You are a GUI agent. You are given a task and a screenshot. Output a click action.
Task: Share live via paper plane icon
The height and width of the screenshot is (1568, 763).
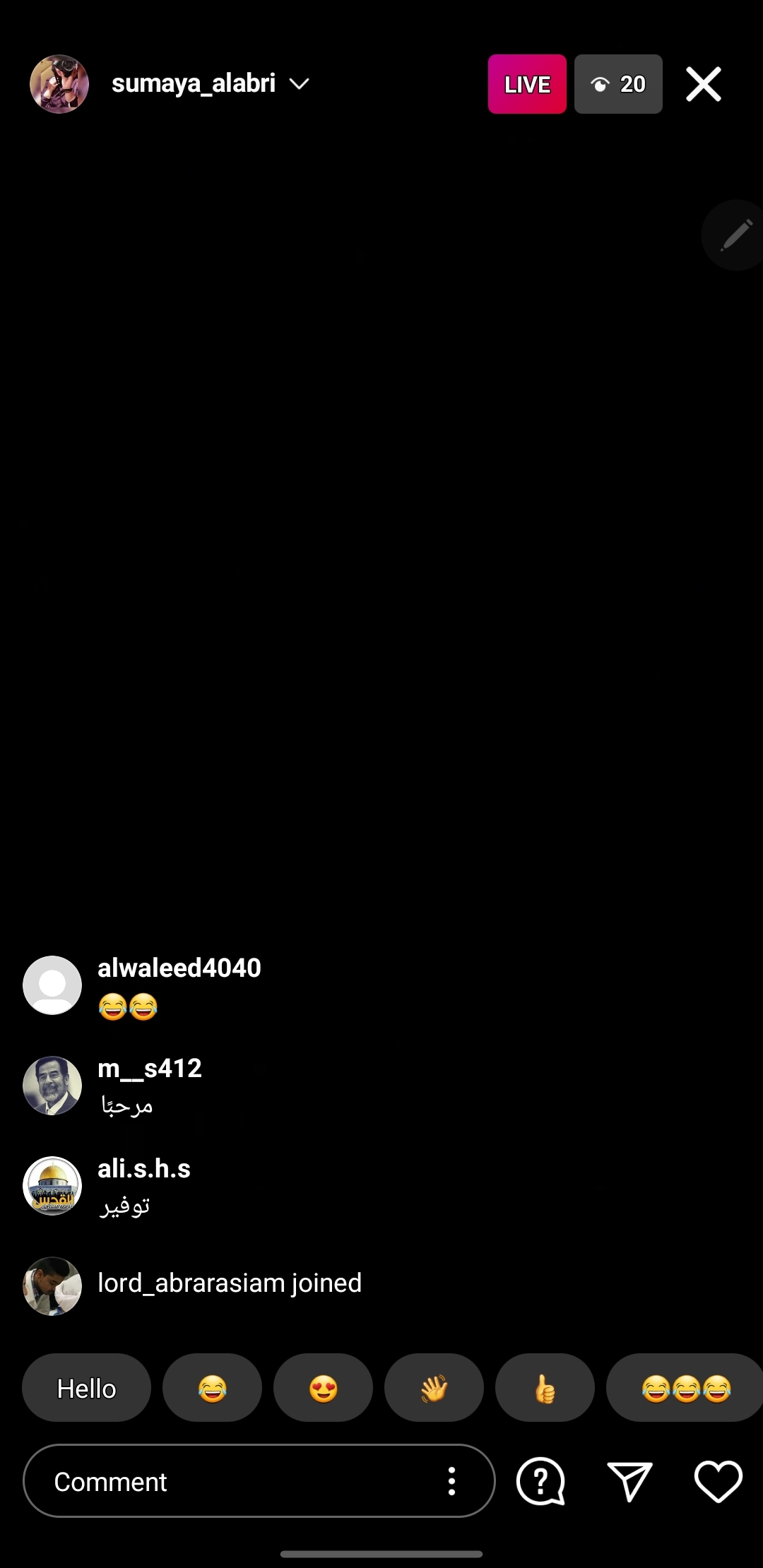click(629, 1481)
